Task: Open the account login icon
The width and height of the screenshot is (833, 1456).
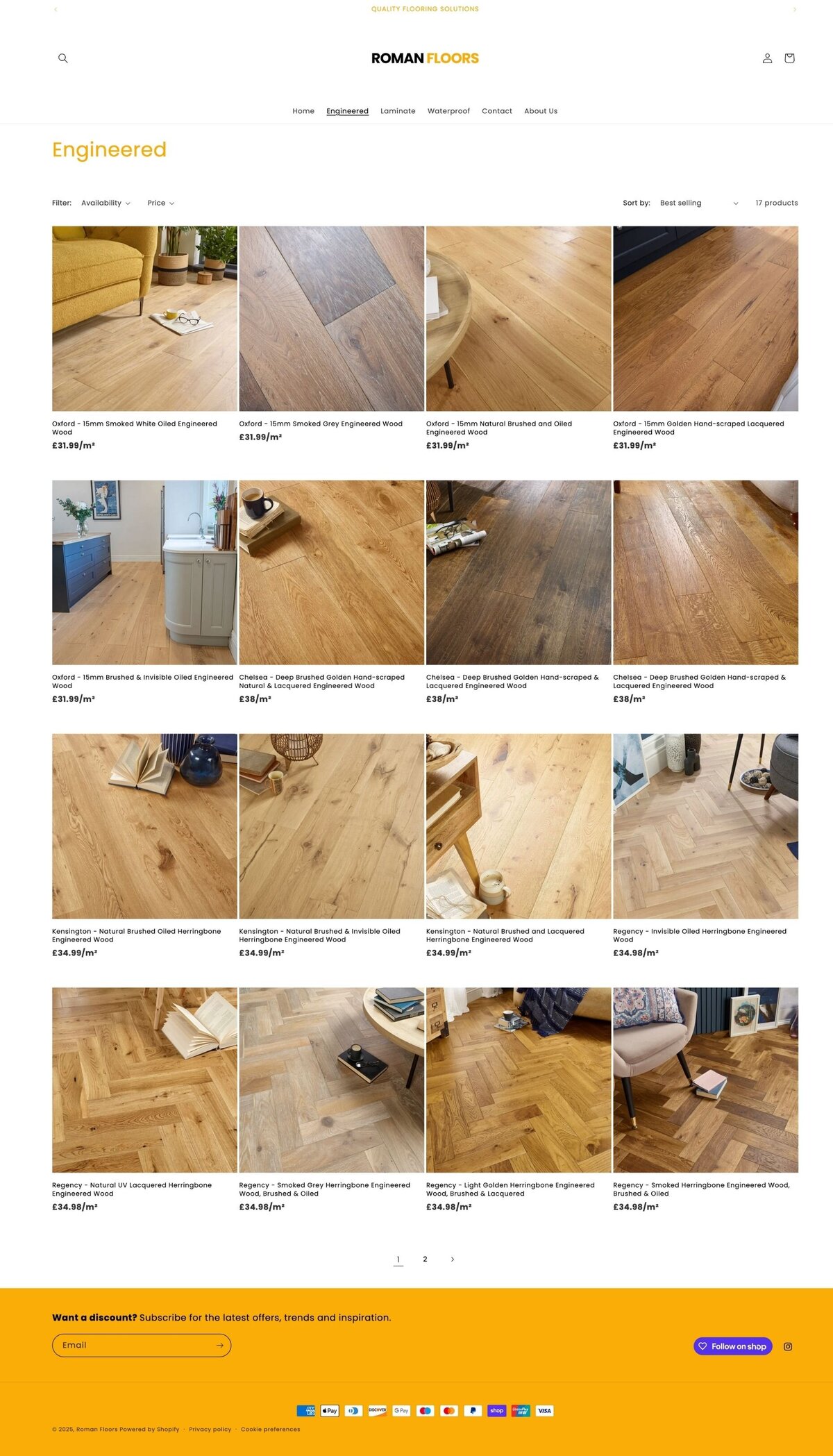Action: coord(767,58)
